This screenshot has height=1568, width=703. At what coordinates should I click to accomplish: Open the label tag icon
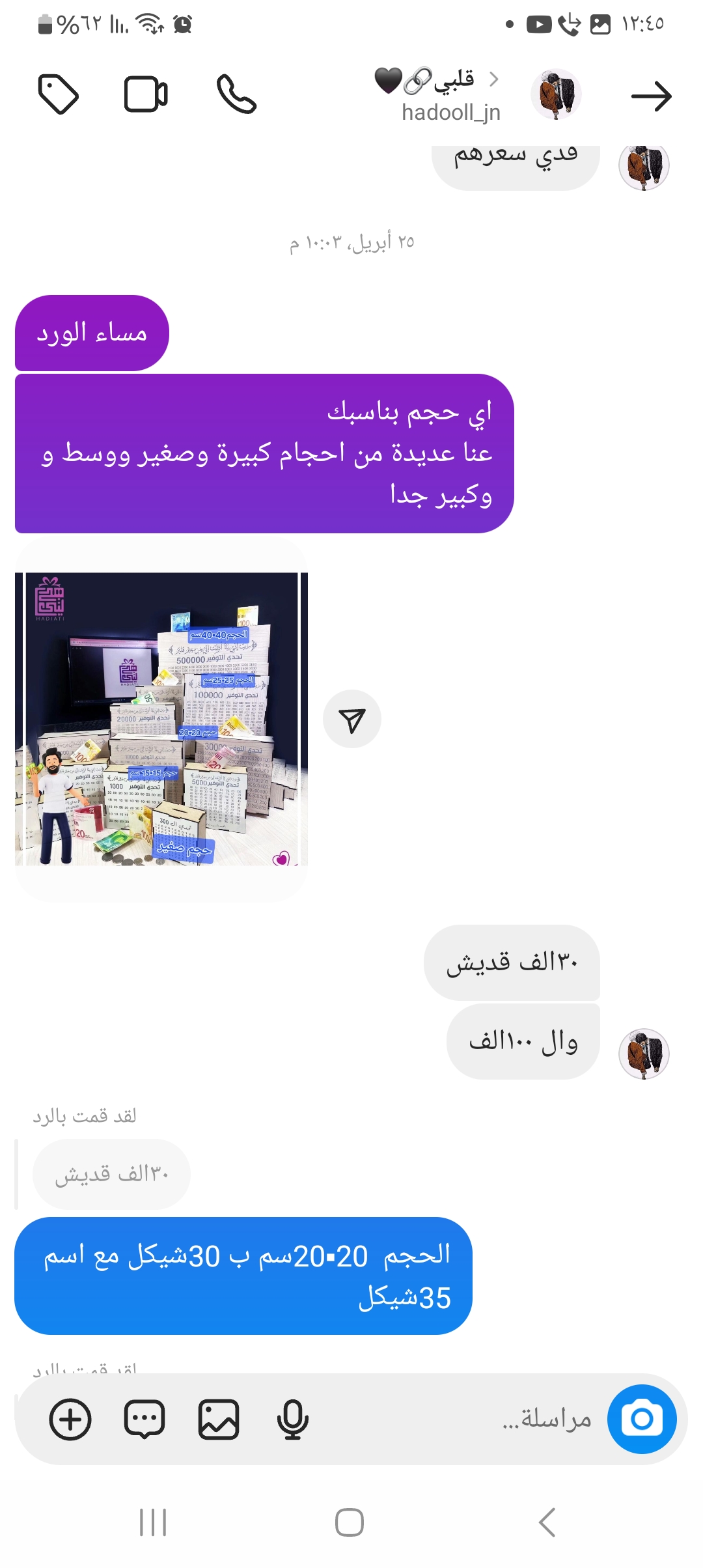(59, 95)
